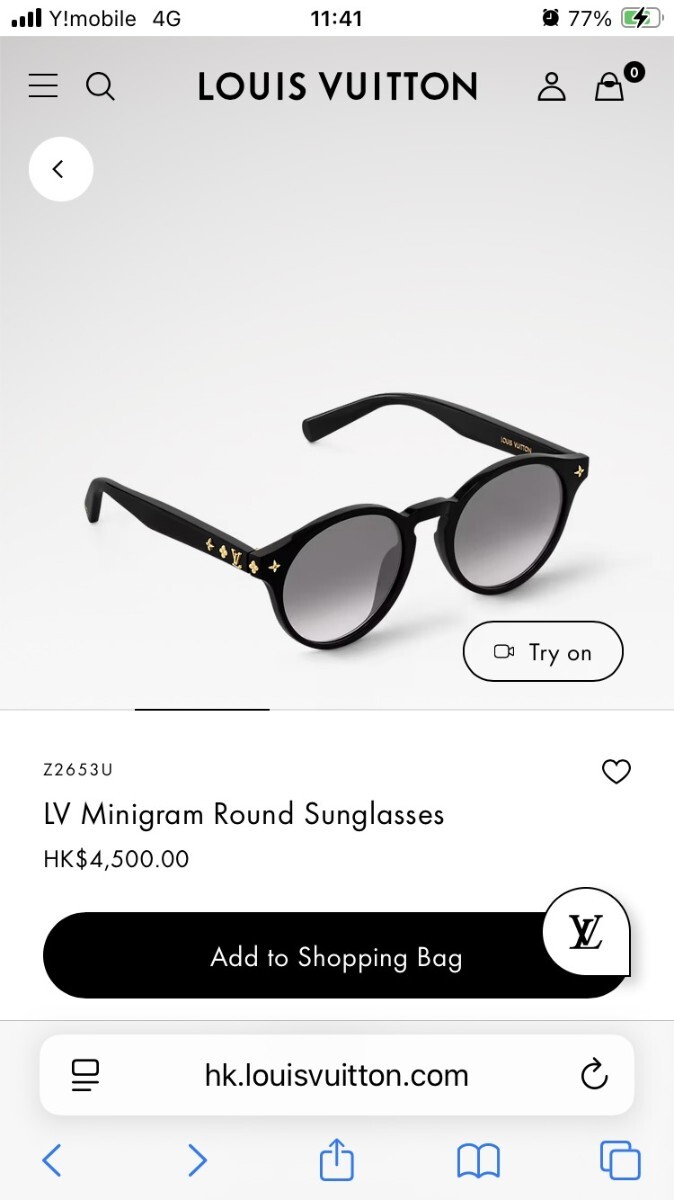Open the floating LV assistant button

(586, 932)
